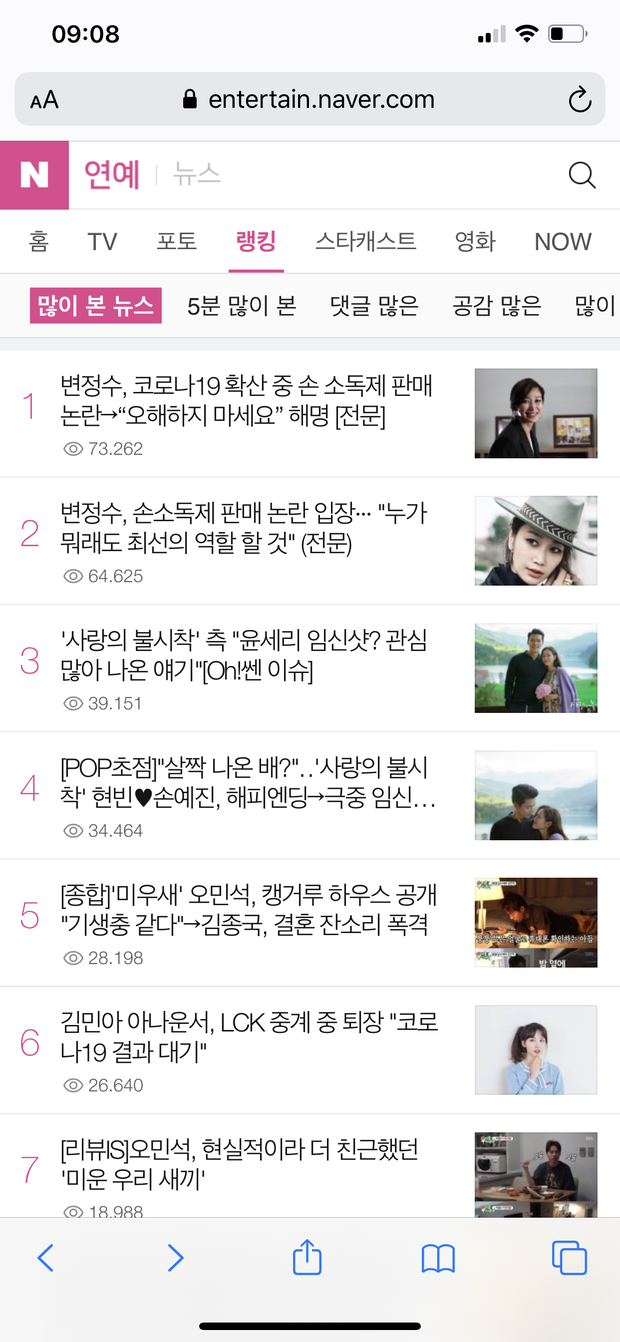The width and height of the screenshot is (620, 1342).
Task: Switch to the 포토 tab
Action: pyautogui.click(x=177, y=242)
